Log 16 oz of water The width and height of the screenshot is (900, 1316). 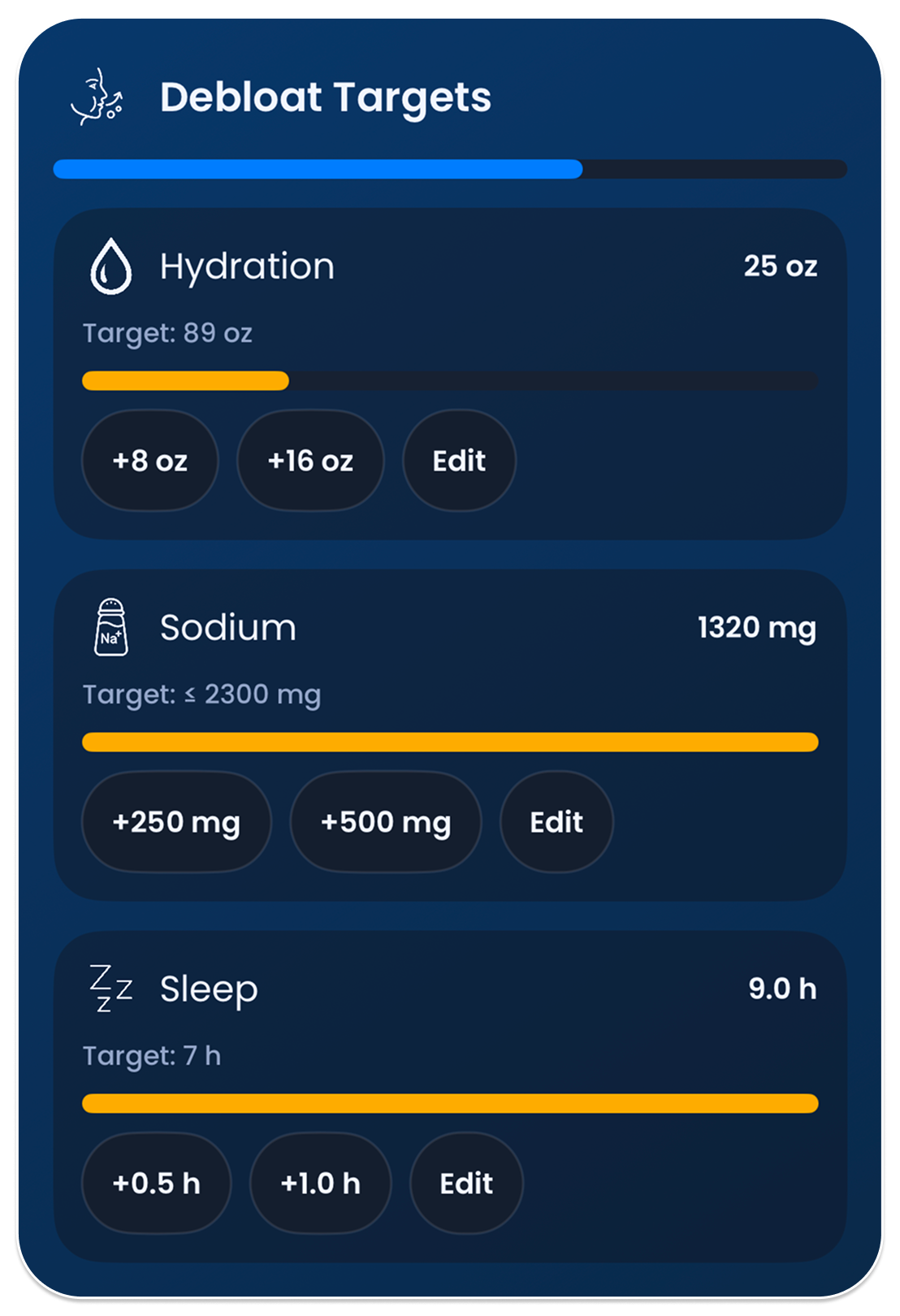point(310,461)
